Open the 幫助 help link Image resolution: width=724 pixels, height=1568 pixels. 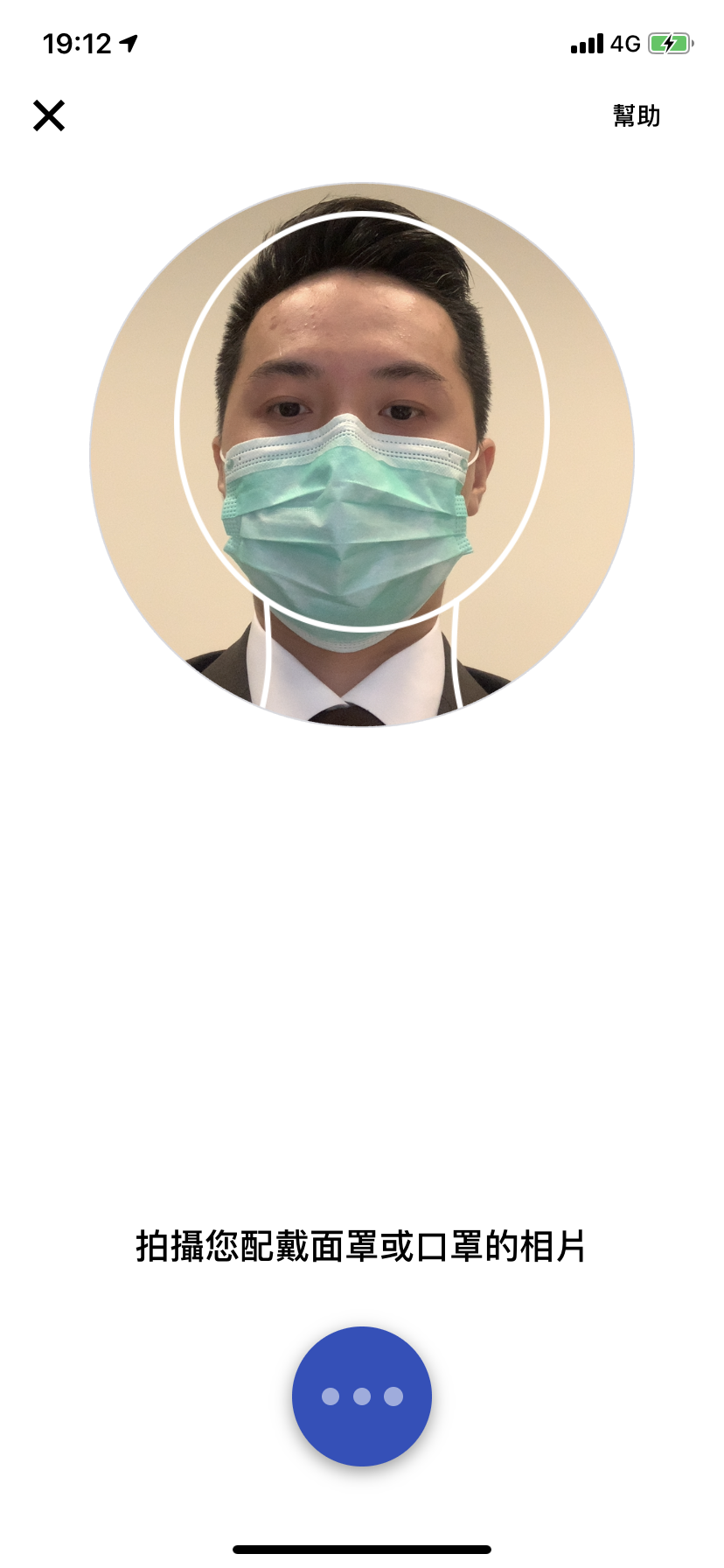point(636,115)
